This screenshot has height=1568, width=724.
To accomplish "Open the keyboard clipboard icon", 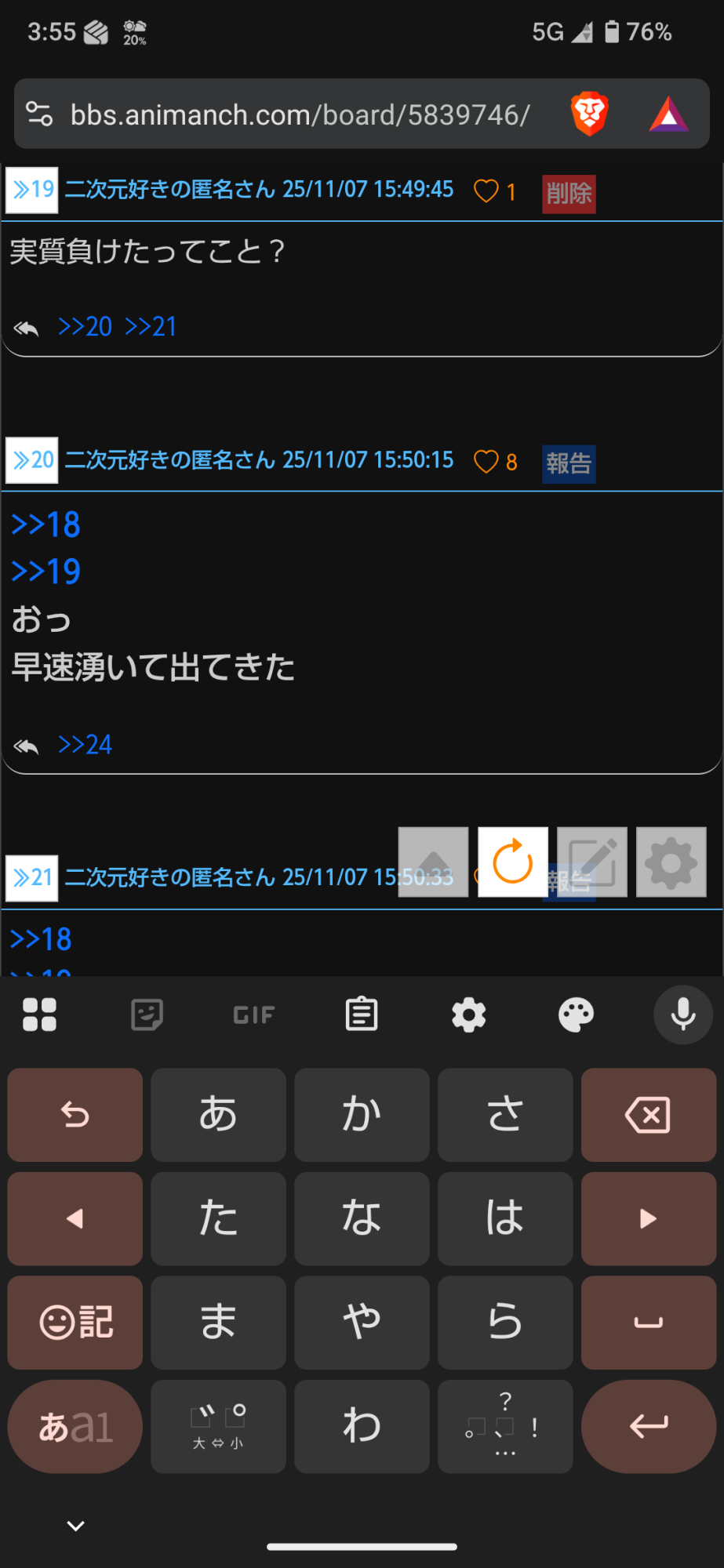I will point(362,1014).
